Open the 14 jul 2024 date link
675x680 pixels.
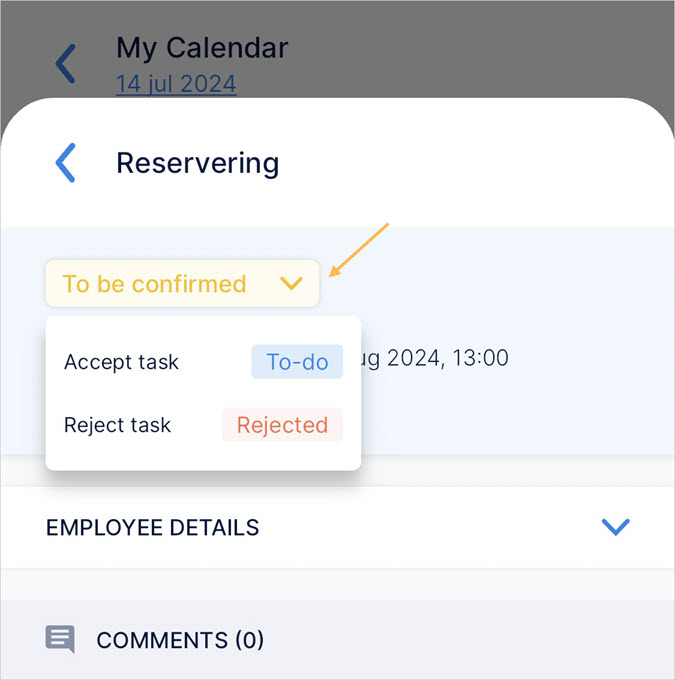point(176,84)
